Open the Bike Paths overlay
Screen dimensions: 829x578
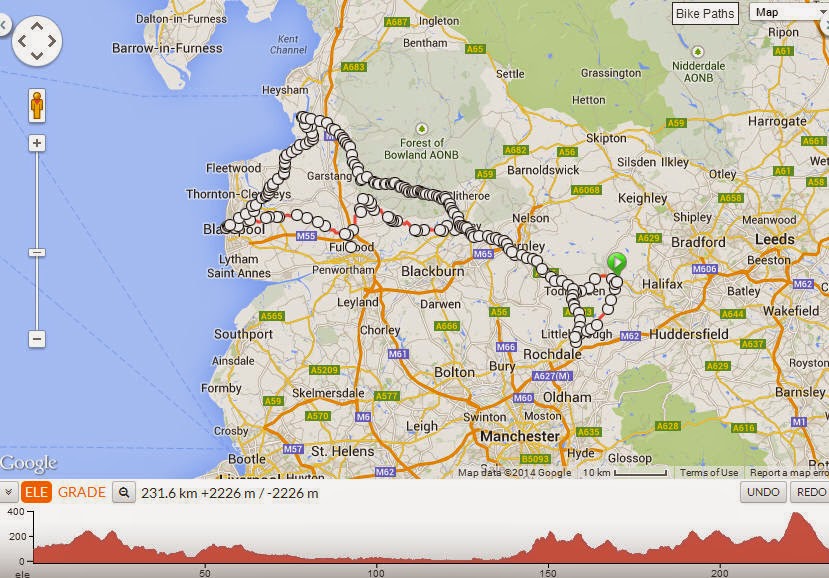coord(705,13)
